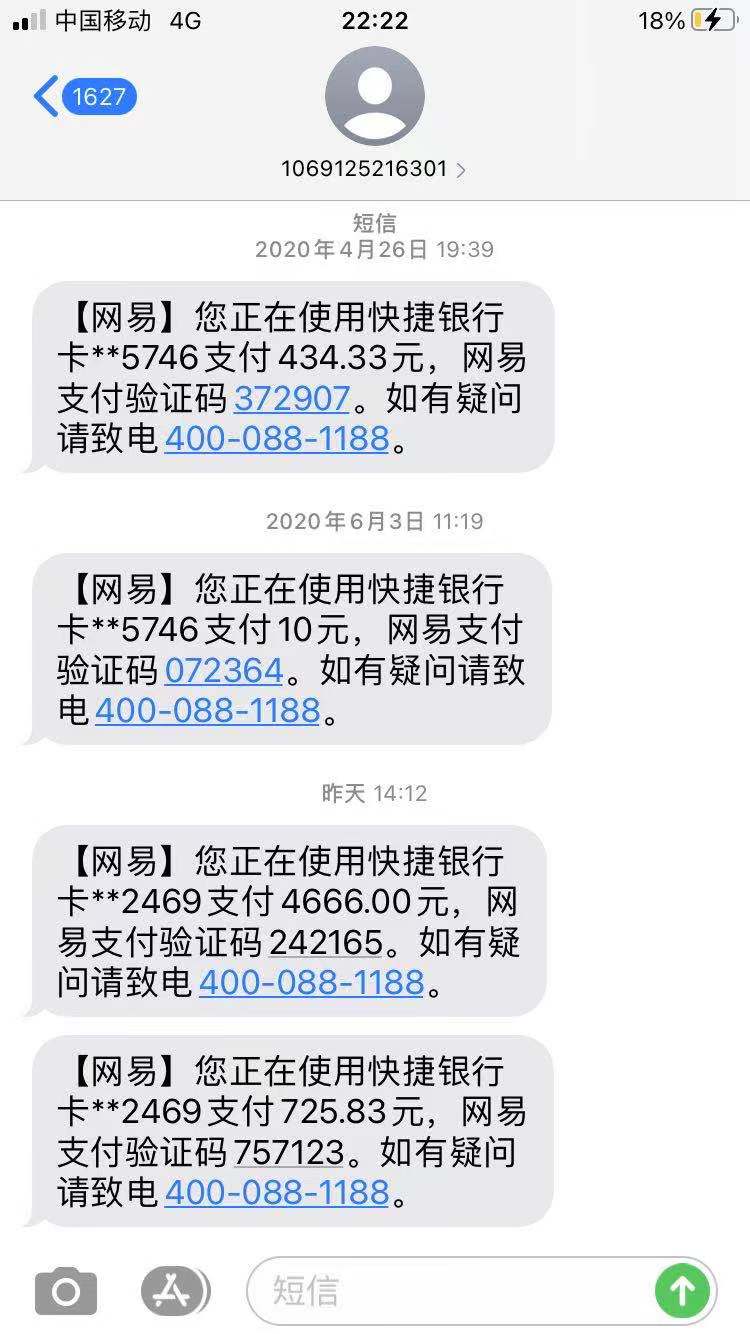Call 400-088-1188 in the 434.33元 message
This screenshot has width=750, height=1334.
[x=276, y=439]
